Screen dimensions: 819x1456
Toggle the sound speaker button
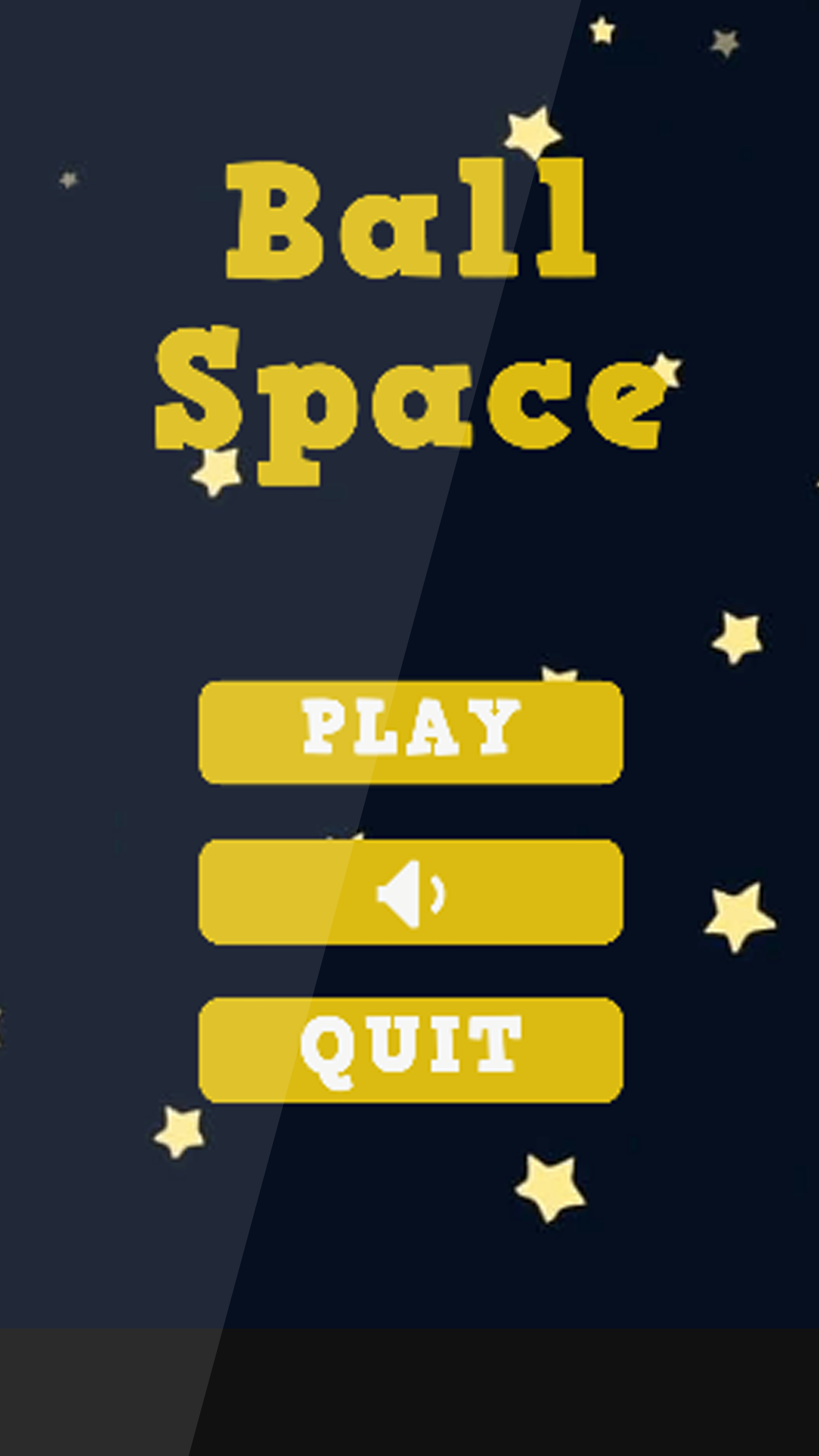(411, 892)
